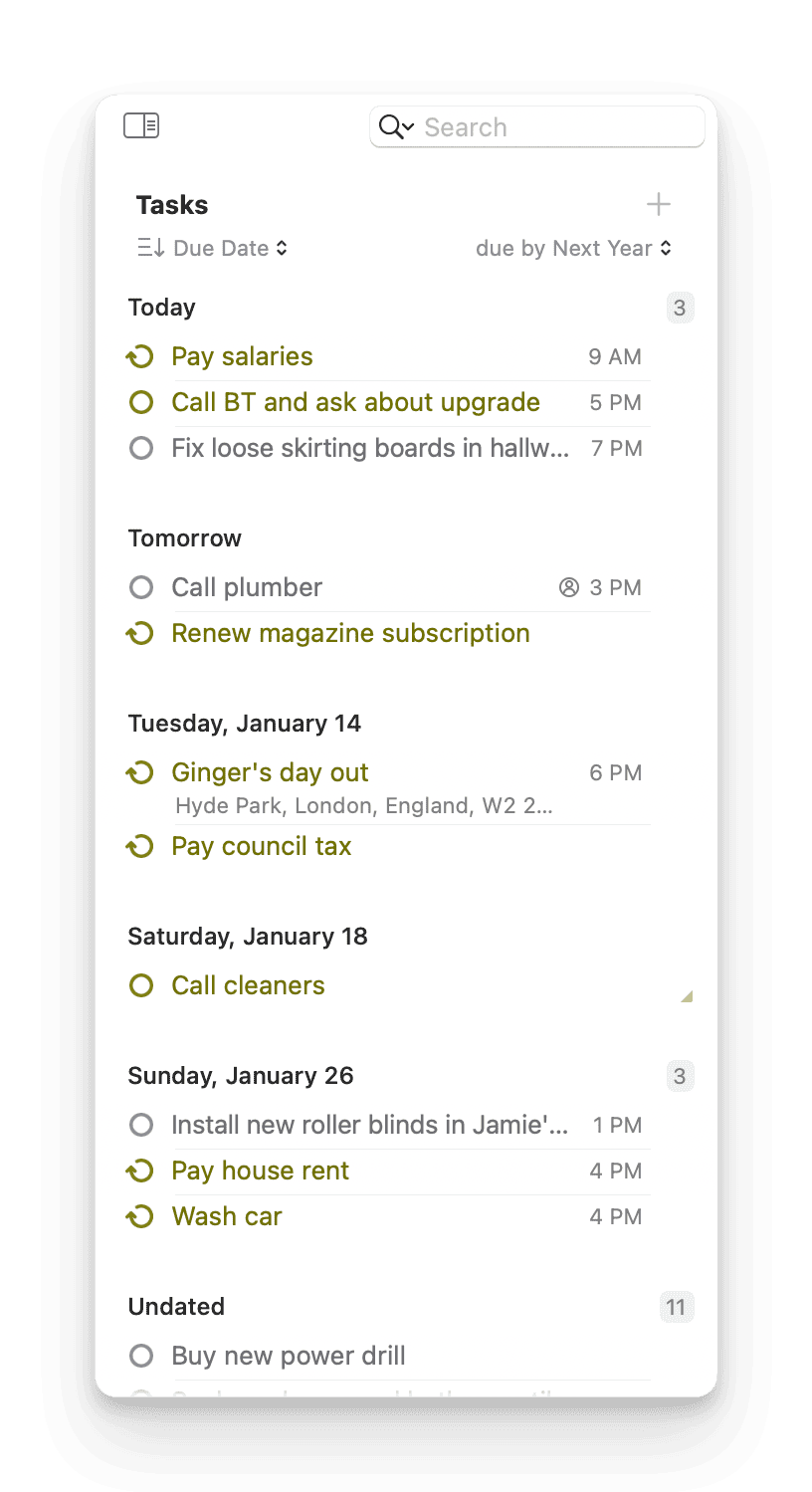Complete the Call cleaners task

pyautogui.click(x=140, y=984)
